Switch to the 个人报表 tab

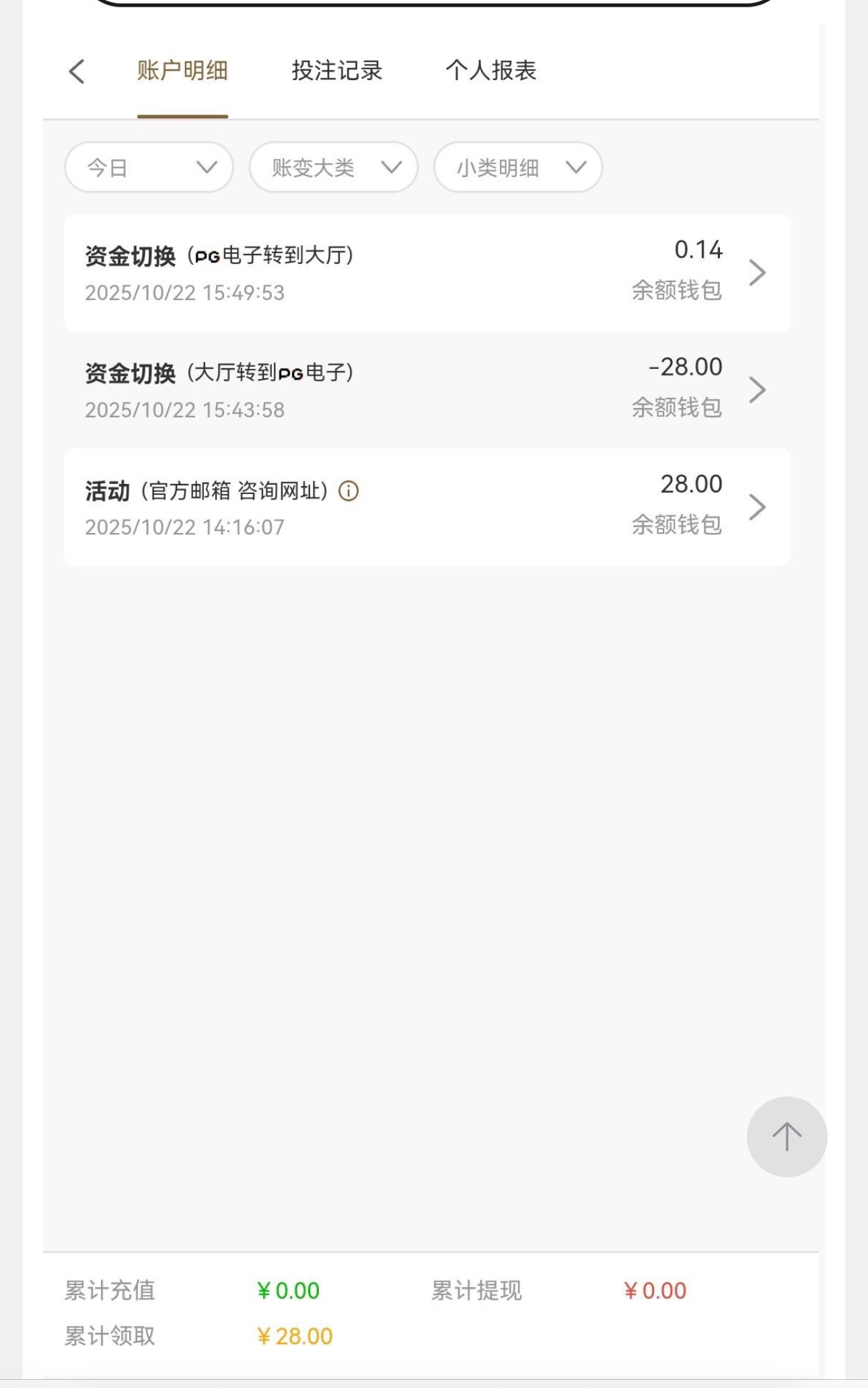pos(491,71)
